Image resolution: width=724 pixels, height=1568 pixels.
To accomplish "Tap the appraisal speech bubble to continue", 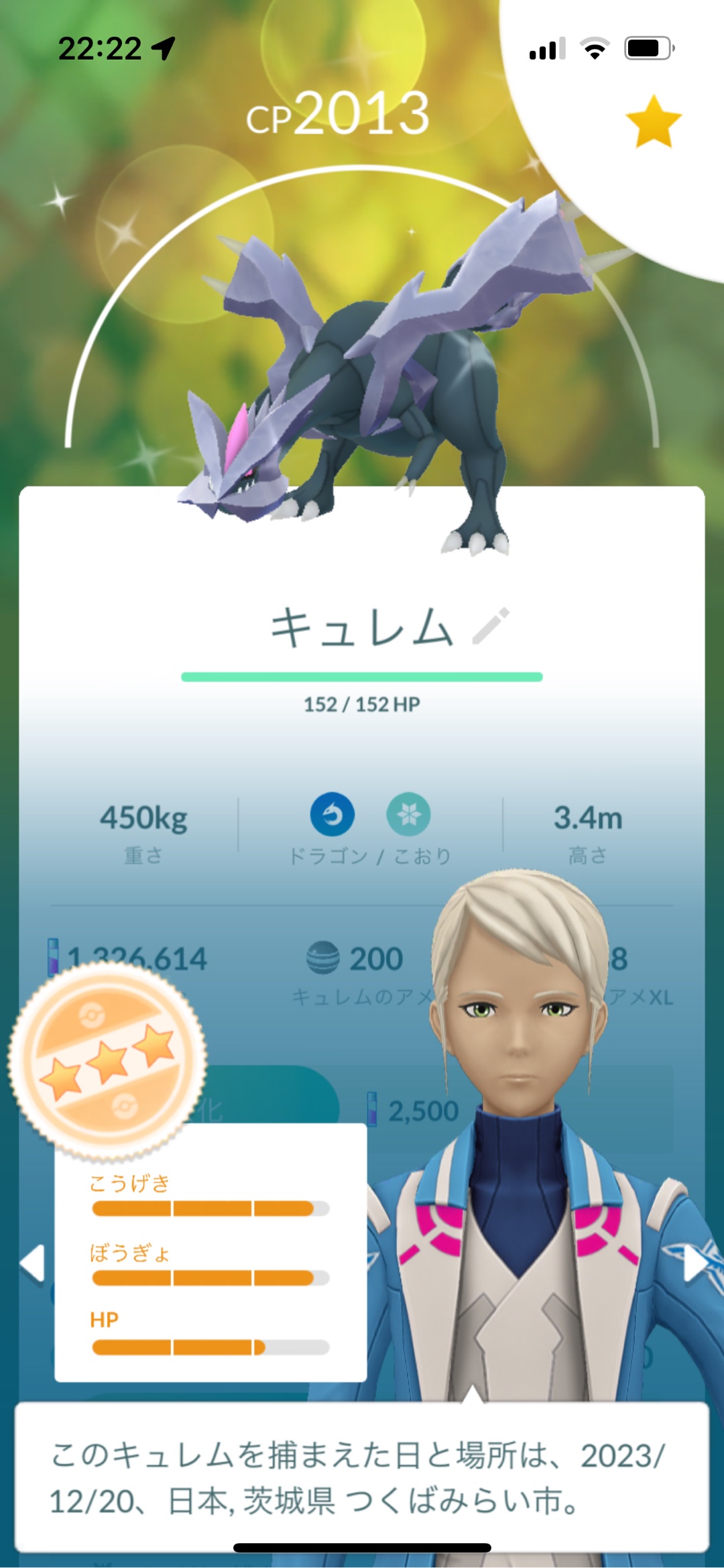I will [x=362, y=1477].
